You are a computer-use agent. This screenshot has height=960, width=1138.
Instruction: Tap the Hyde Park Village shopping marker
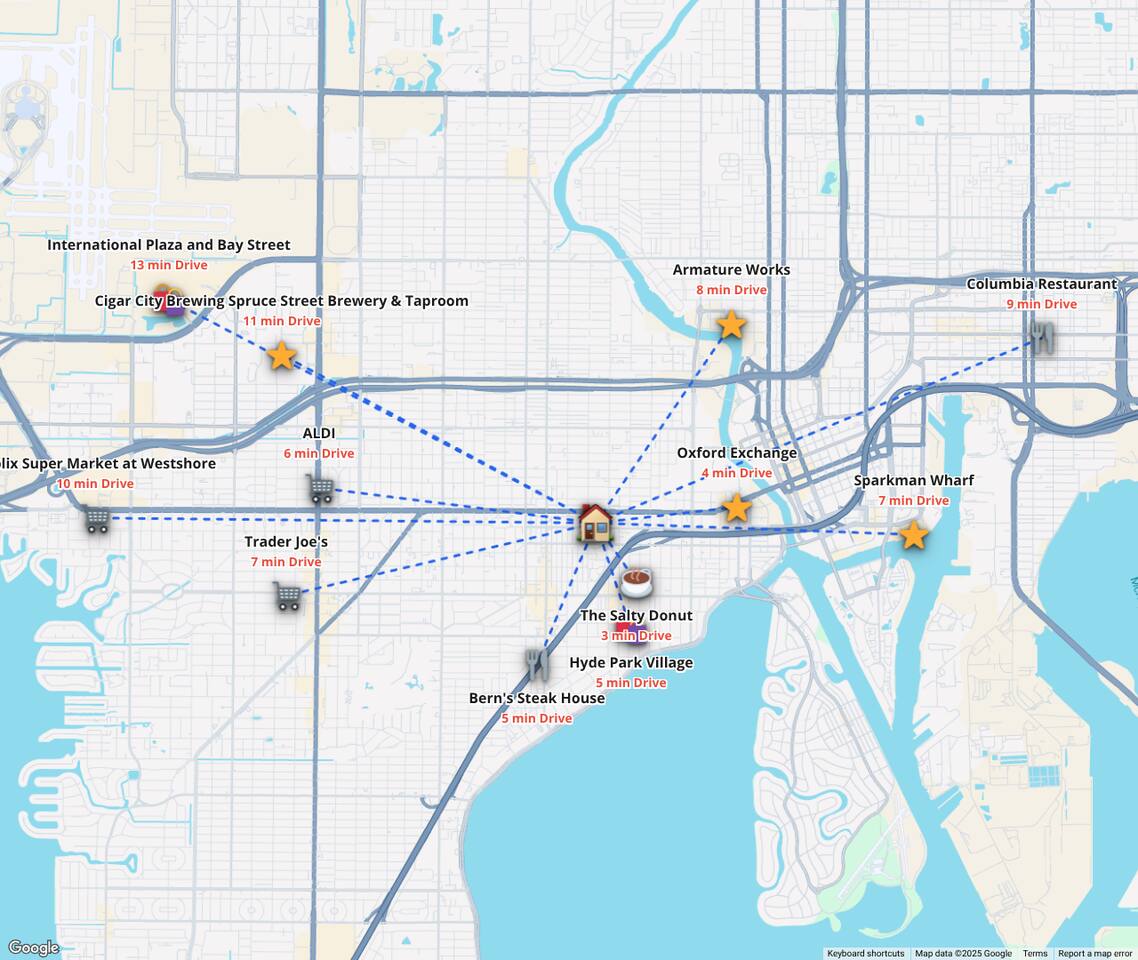coord(631,635)
